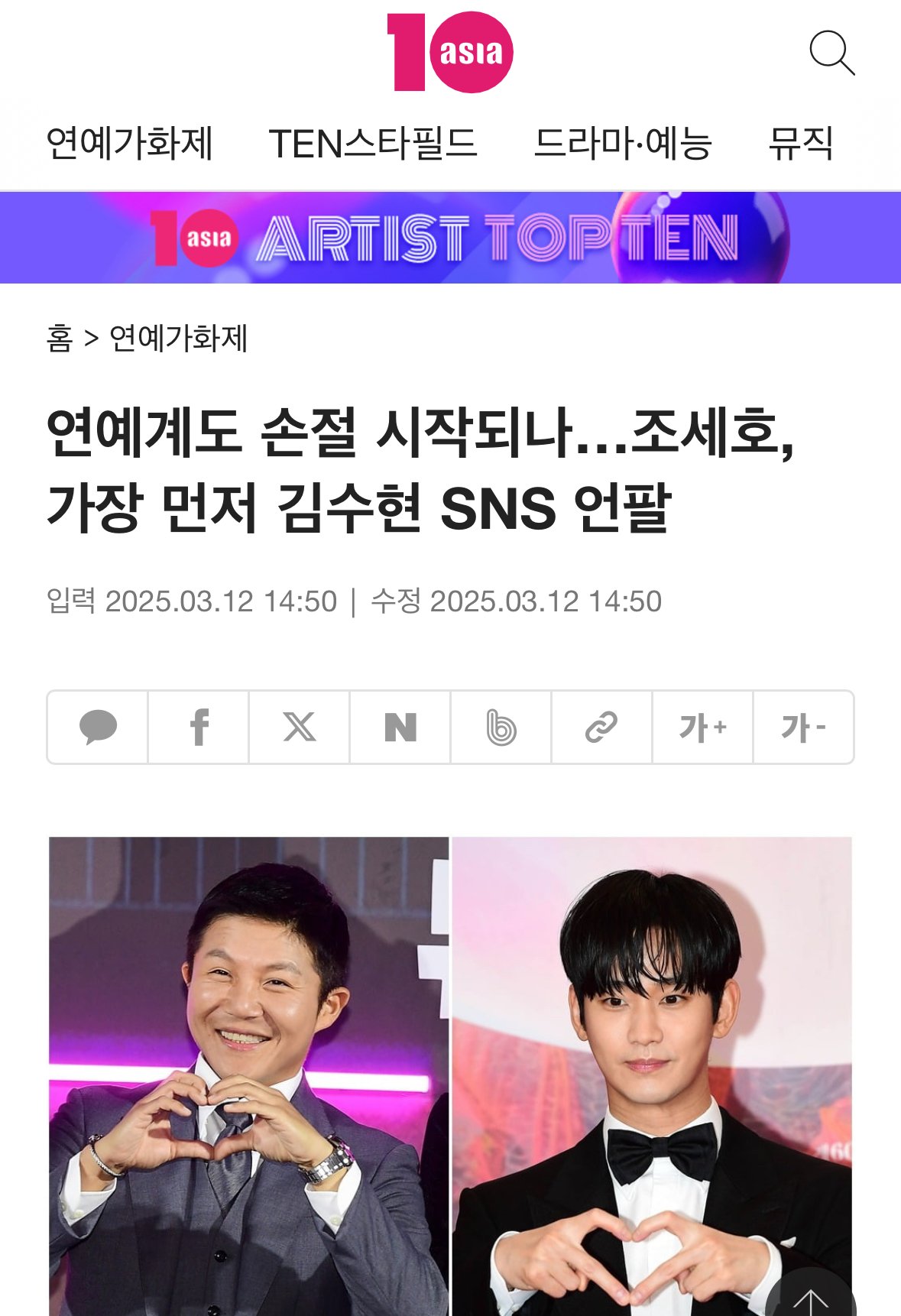The image size is (901, 1316).
Task: Open the search magnifier icon
Action: click(831, 53)
